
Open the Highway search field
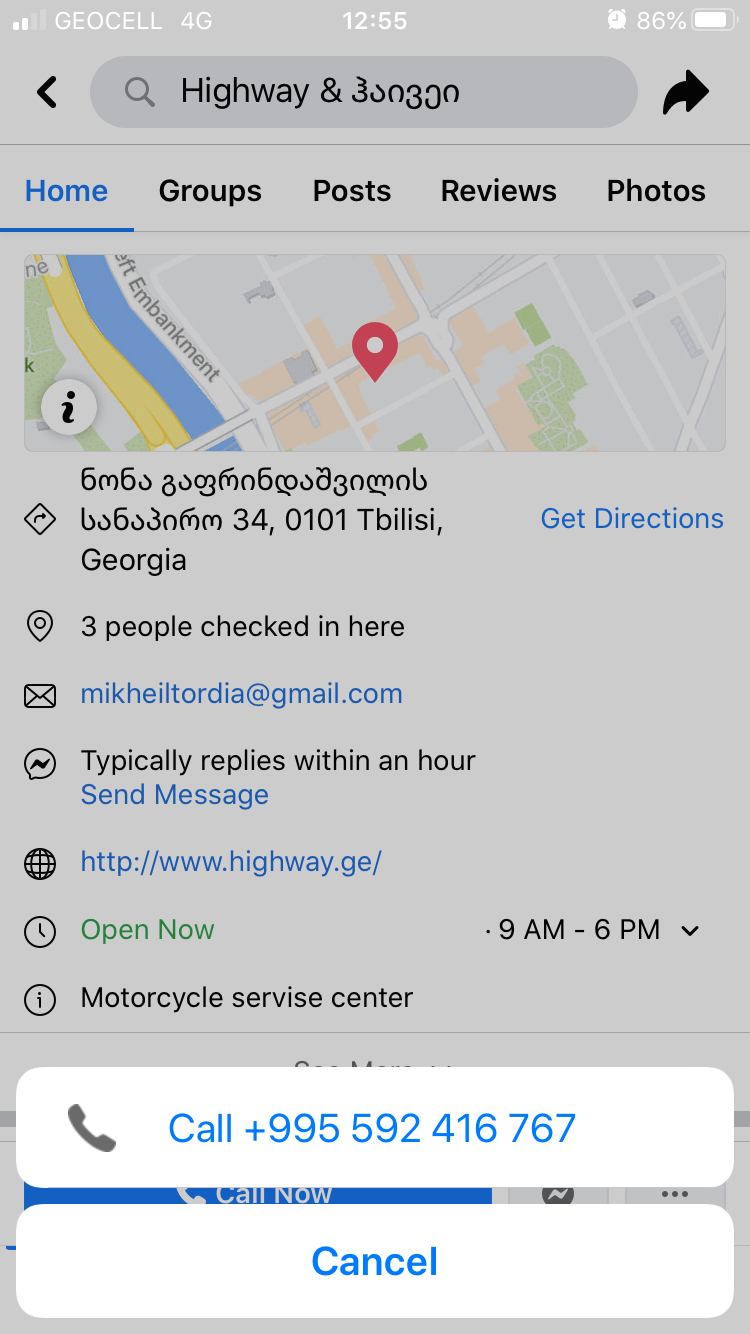363,92
